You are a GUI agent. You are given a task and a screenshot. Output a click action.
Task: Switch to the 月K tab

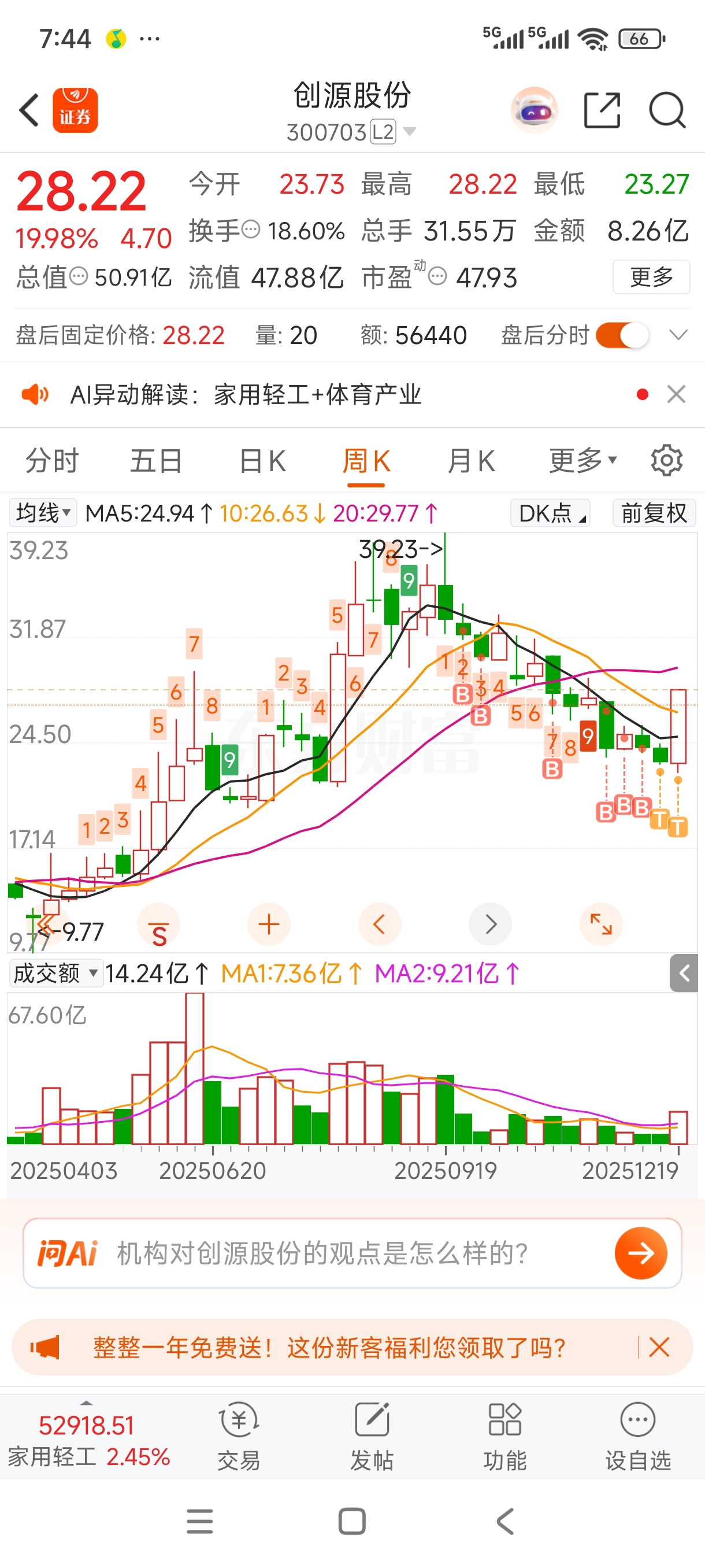[x=471, y=461]
